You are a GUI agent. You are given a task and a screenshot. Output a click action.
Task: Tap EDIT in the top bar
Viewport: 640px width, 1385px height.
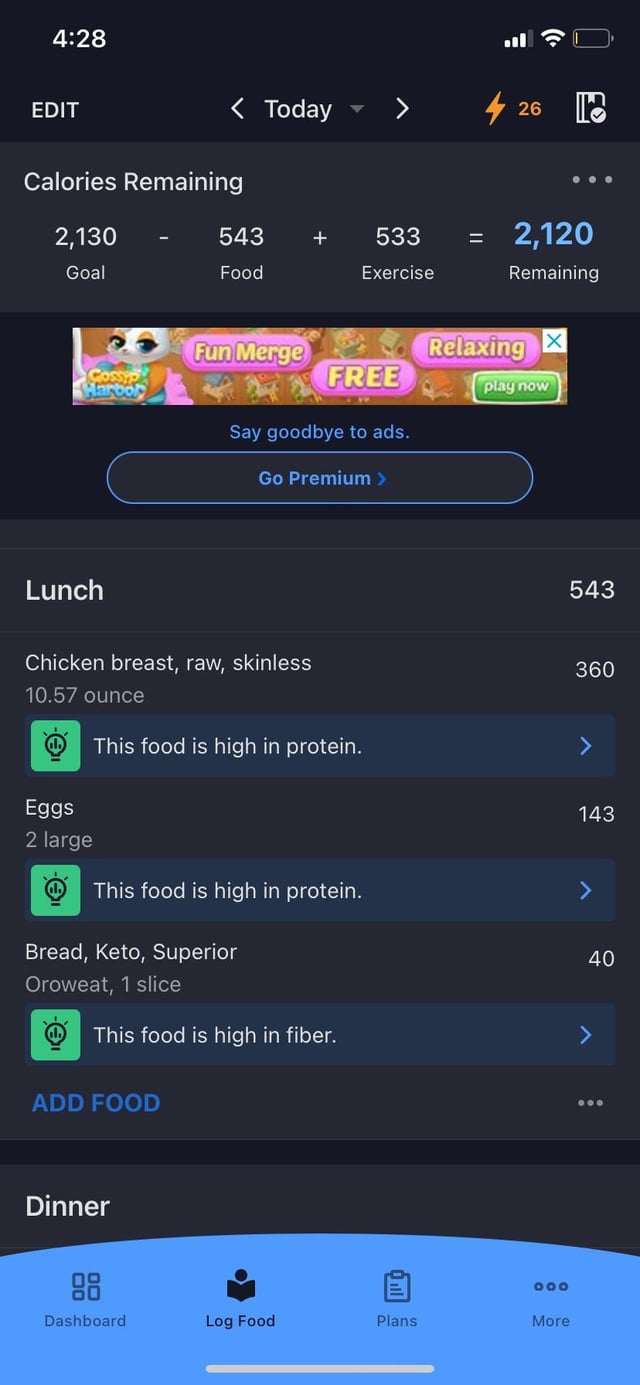(55, 110)
